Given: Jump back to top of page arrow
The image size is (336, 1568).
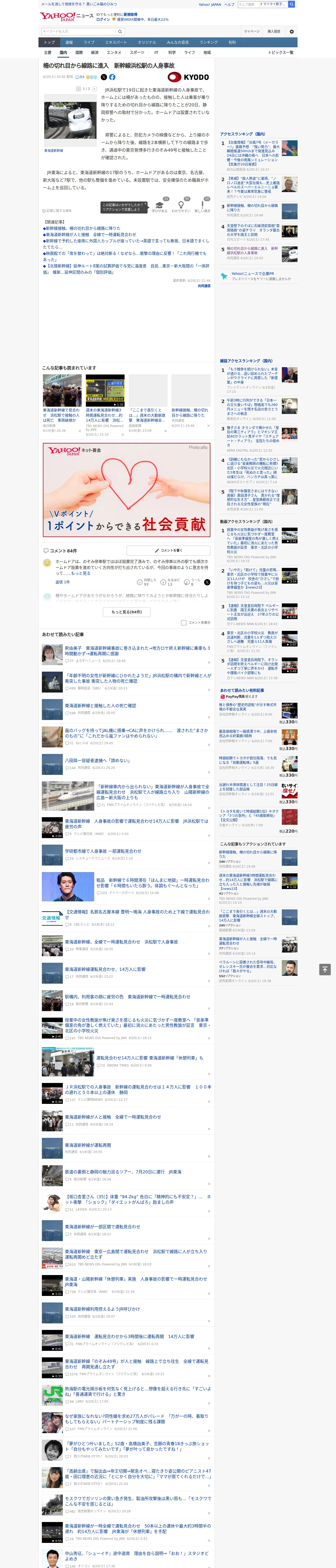Looking at the screenshot, I should pos(325,969).
